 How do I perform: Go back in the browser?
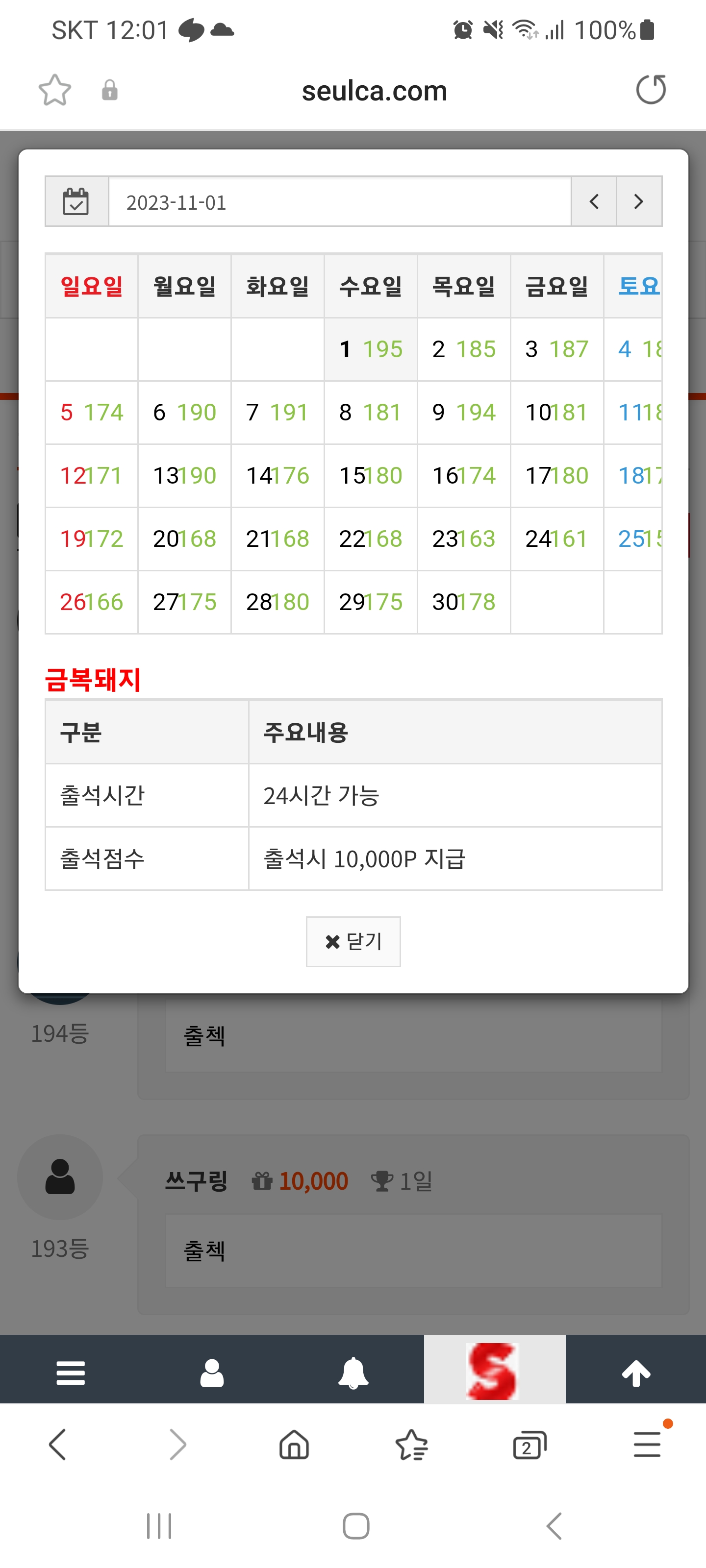click(58, 1444)
